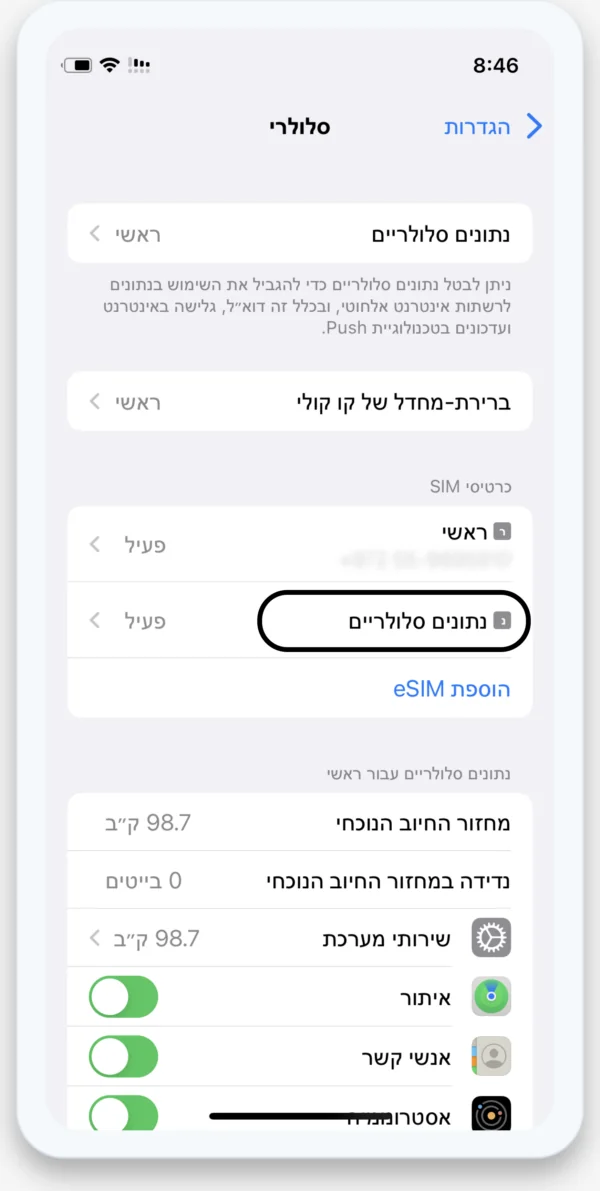Disable cellular data for אנשי קשר
This screenshot has width=600, height=1191.
tap(124, 1056)
